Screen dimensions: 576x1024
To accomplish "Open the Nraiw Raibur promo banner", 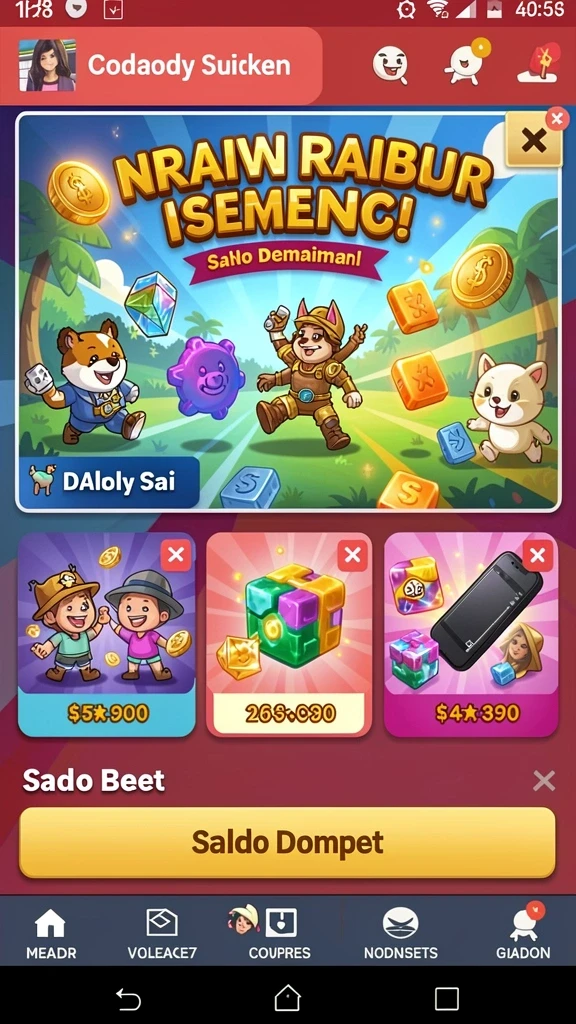I will [x=288, y=311].
